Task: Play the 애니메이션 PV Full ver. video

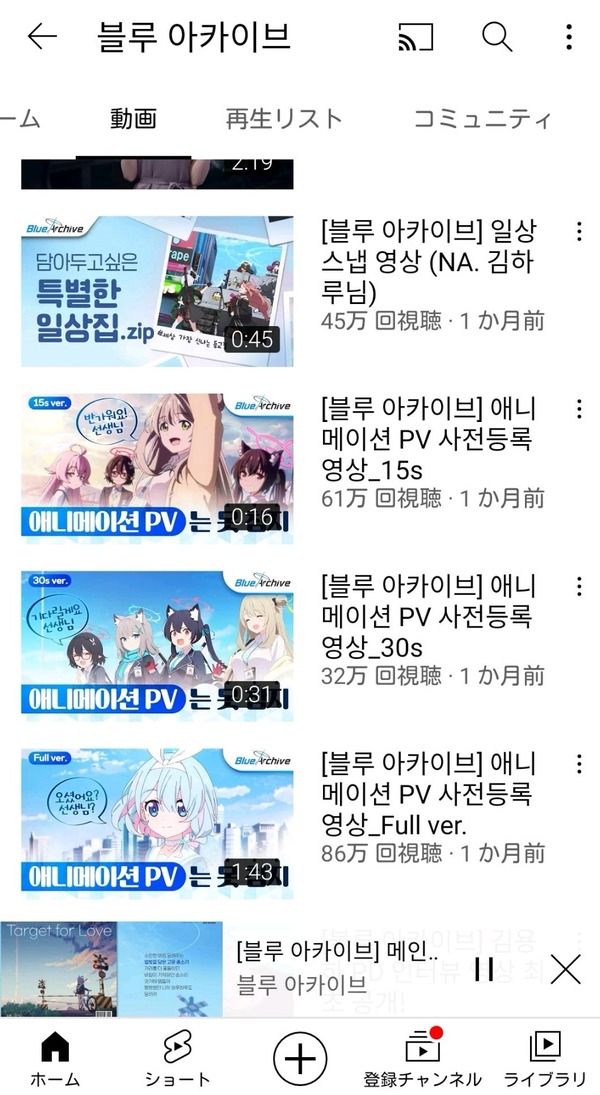Action: [x=157, y=823]
